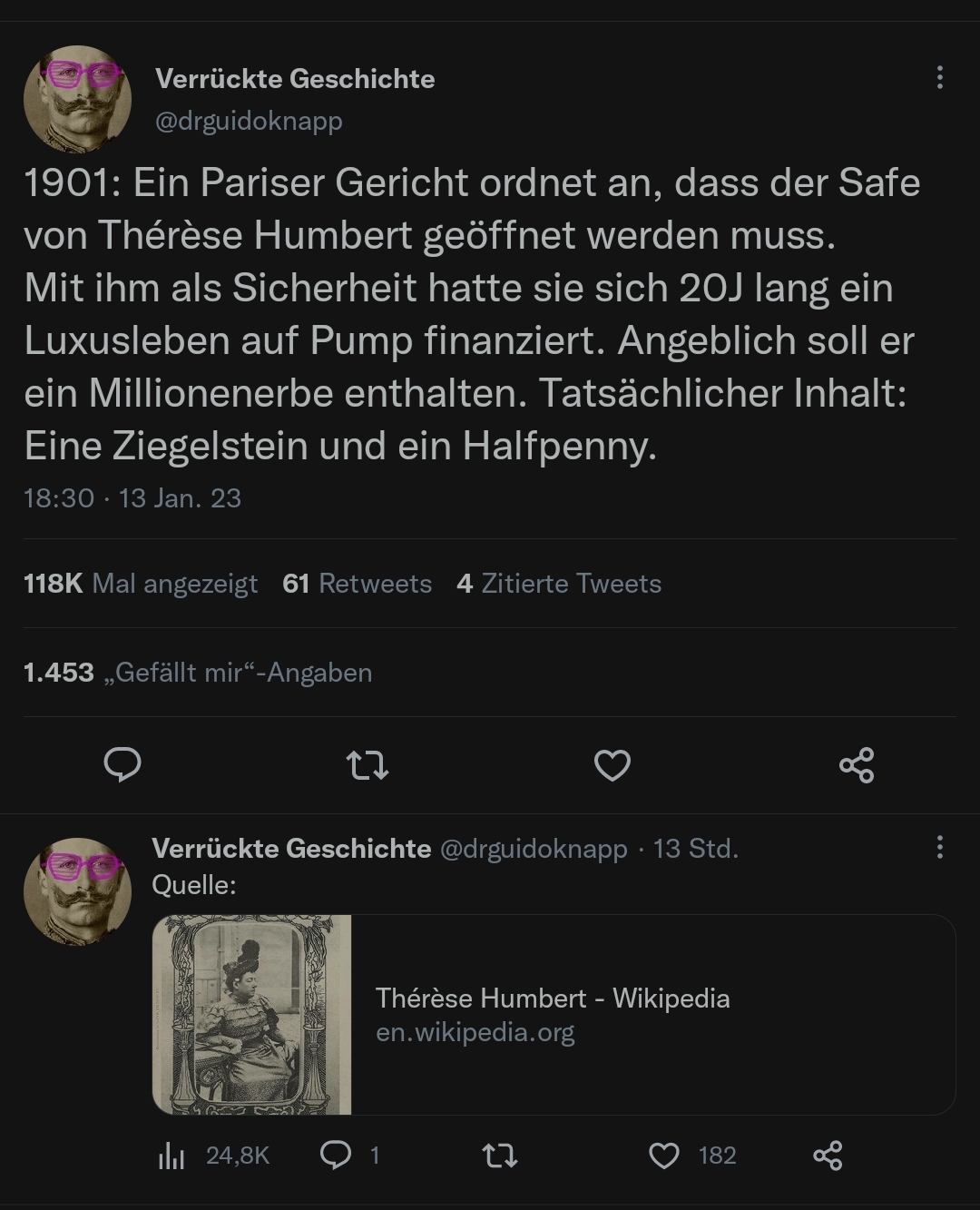Like the Quelle reply with 182 likes
This screenshot has height=1210, width=980.
click(x=665, y=1156)
